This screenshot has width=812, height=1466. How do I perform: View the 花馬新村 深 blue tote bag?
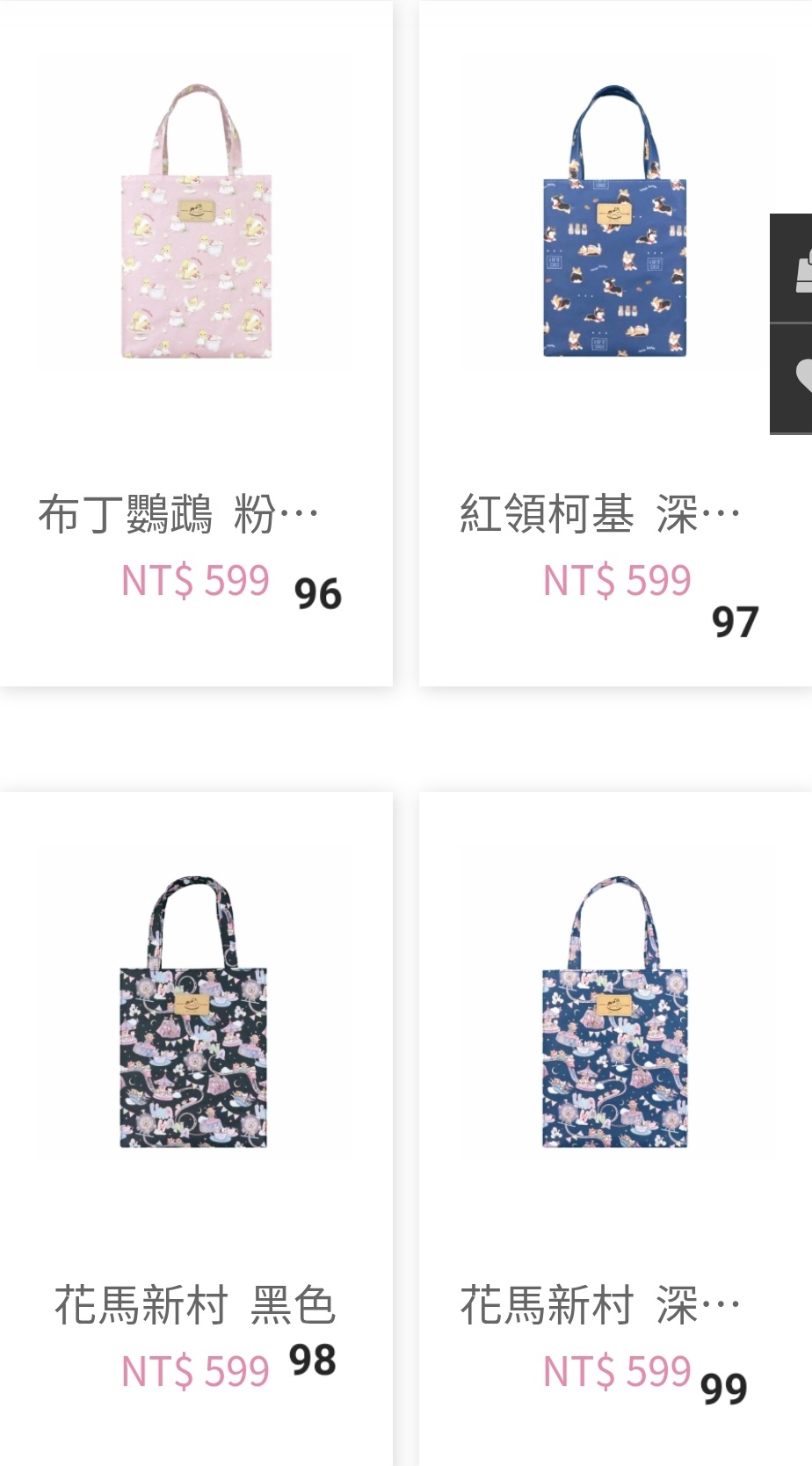click(x=615, y=1129)
